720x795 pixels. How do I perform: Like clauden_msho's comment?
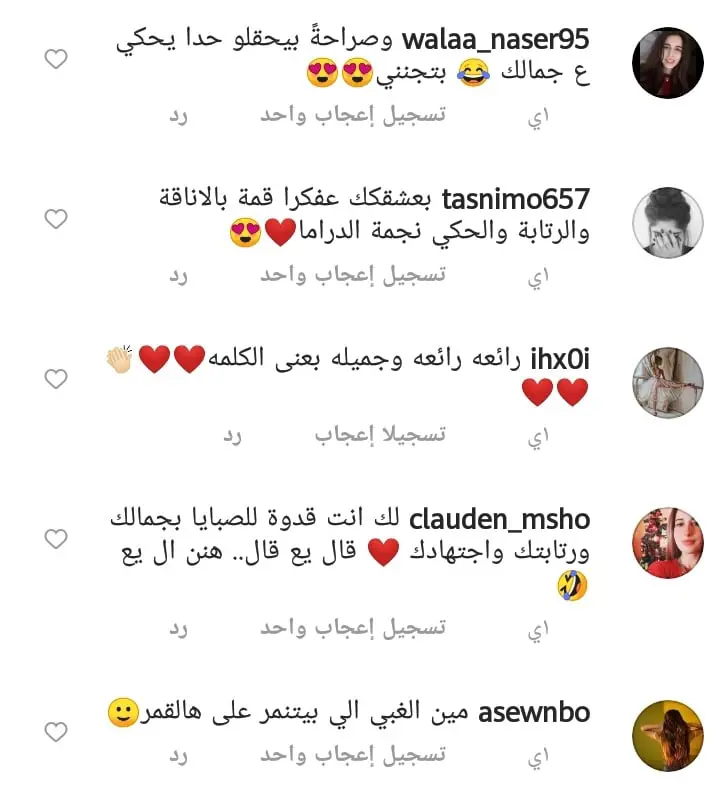point(56,540)
